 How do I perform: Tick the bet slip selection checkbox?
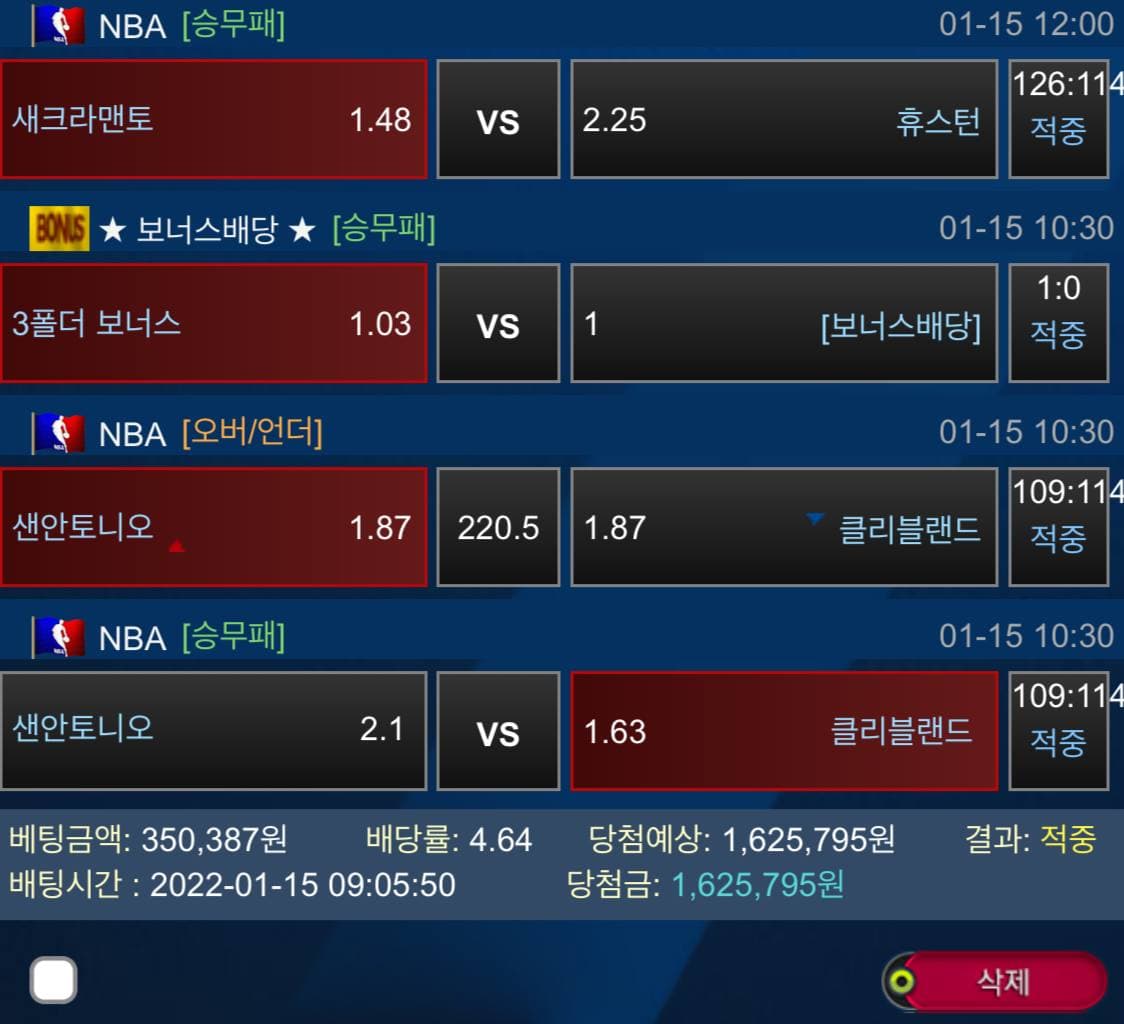point(53,980)
